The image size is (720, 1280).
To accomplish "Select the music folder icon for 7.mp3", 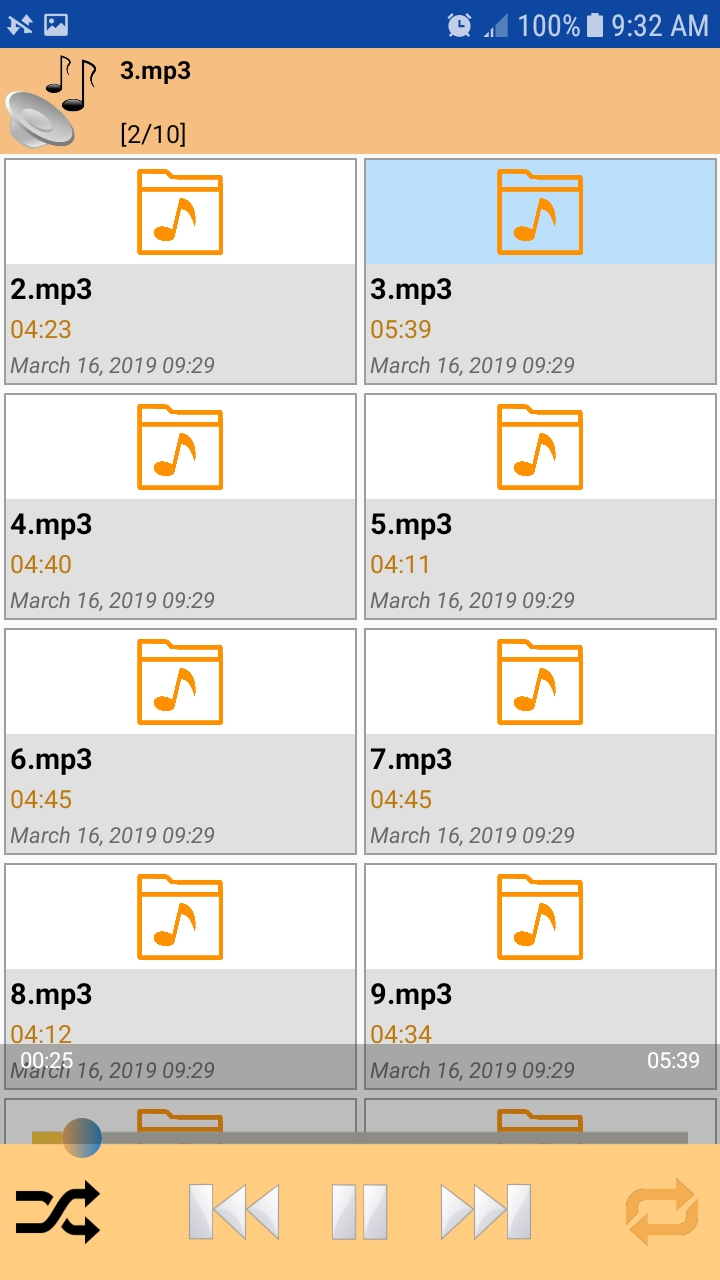I will pos(540,682).
